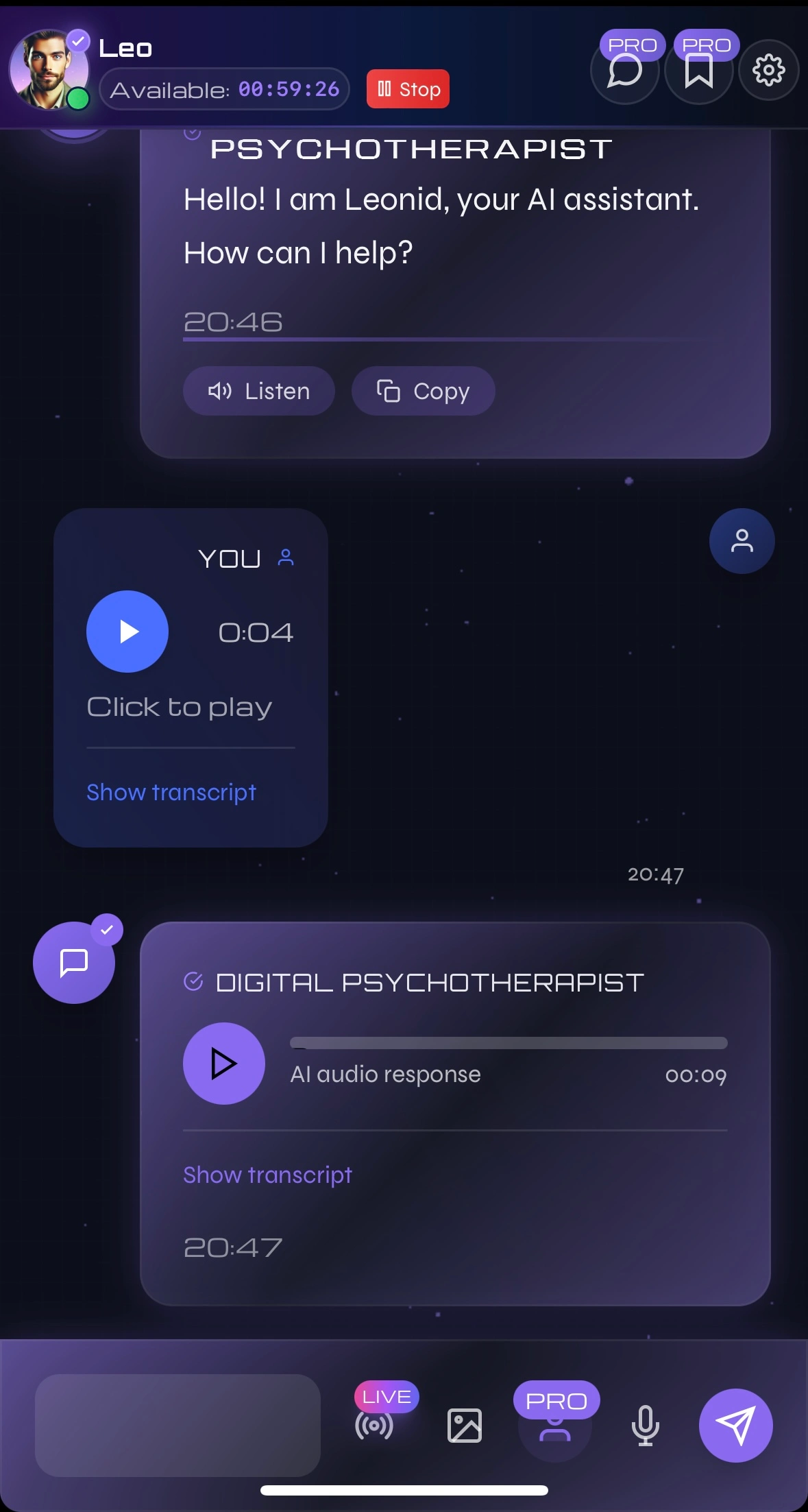Stop the session
The width and height of the screenshot is (808, 1512).
coord(408,89)
